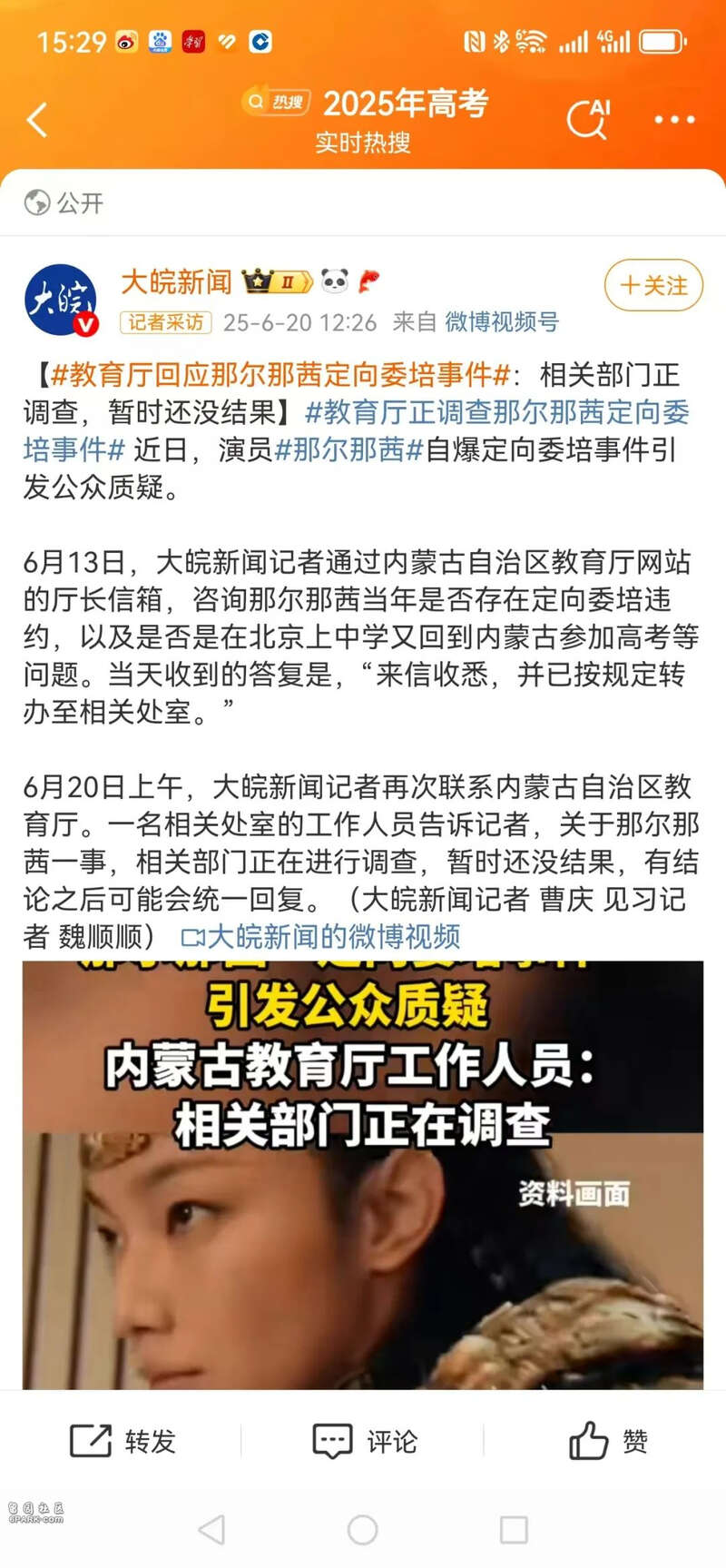
Task: Repost this post with 转发
Action: pos(123,1441)
